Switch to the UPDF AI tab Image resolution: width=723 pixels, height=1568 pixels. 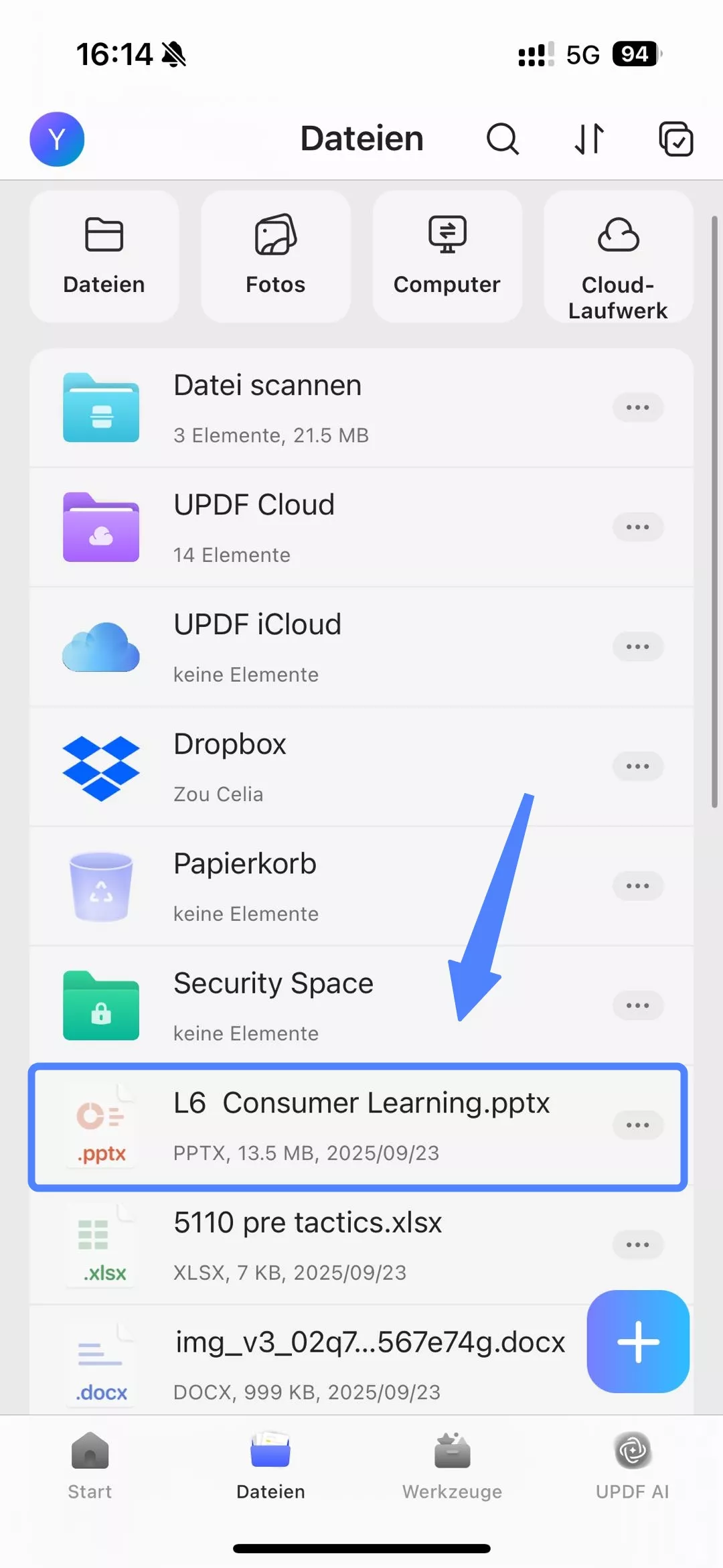632,1466
